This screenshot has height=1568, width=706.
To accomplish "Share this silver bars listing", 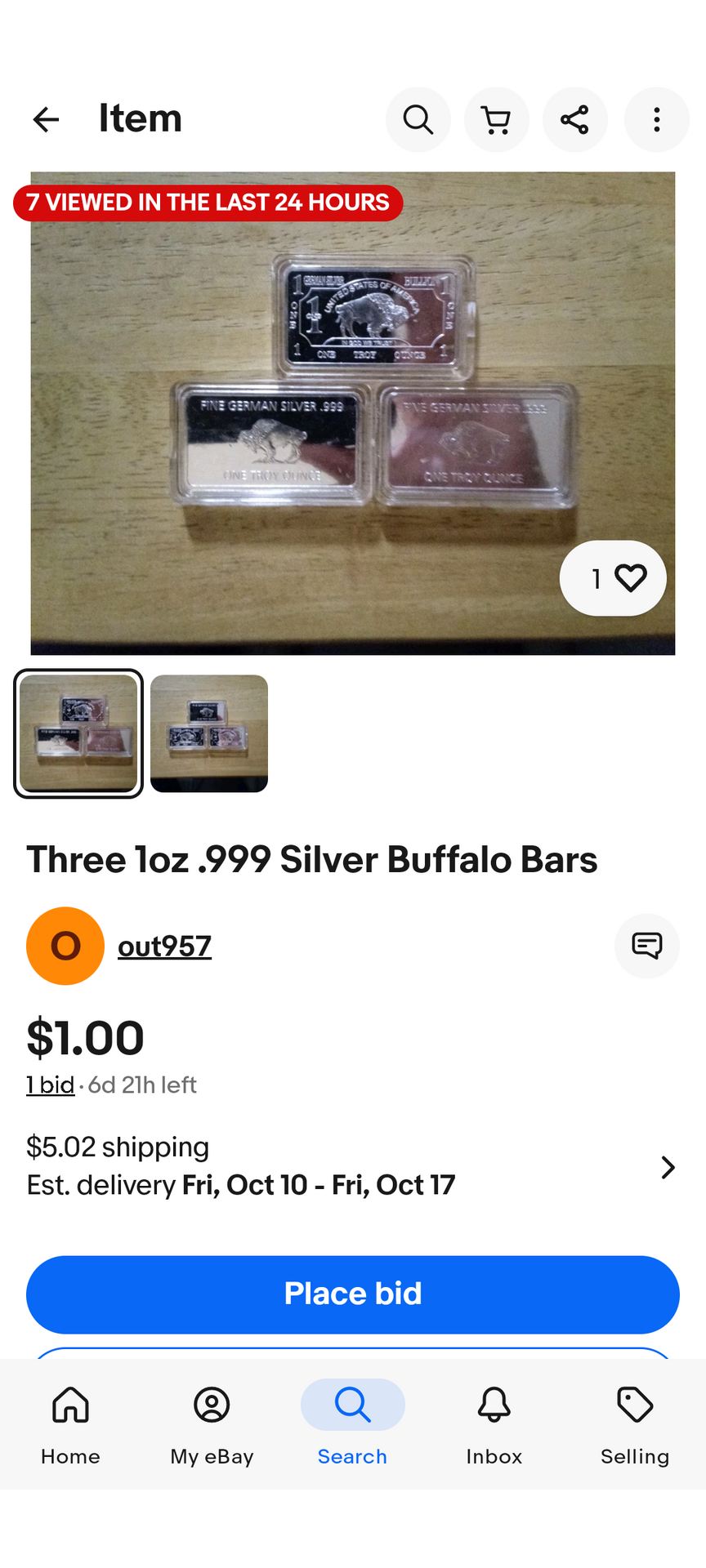I will click(x=574, y=120).
